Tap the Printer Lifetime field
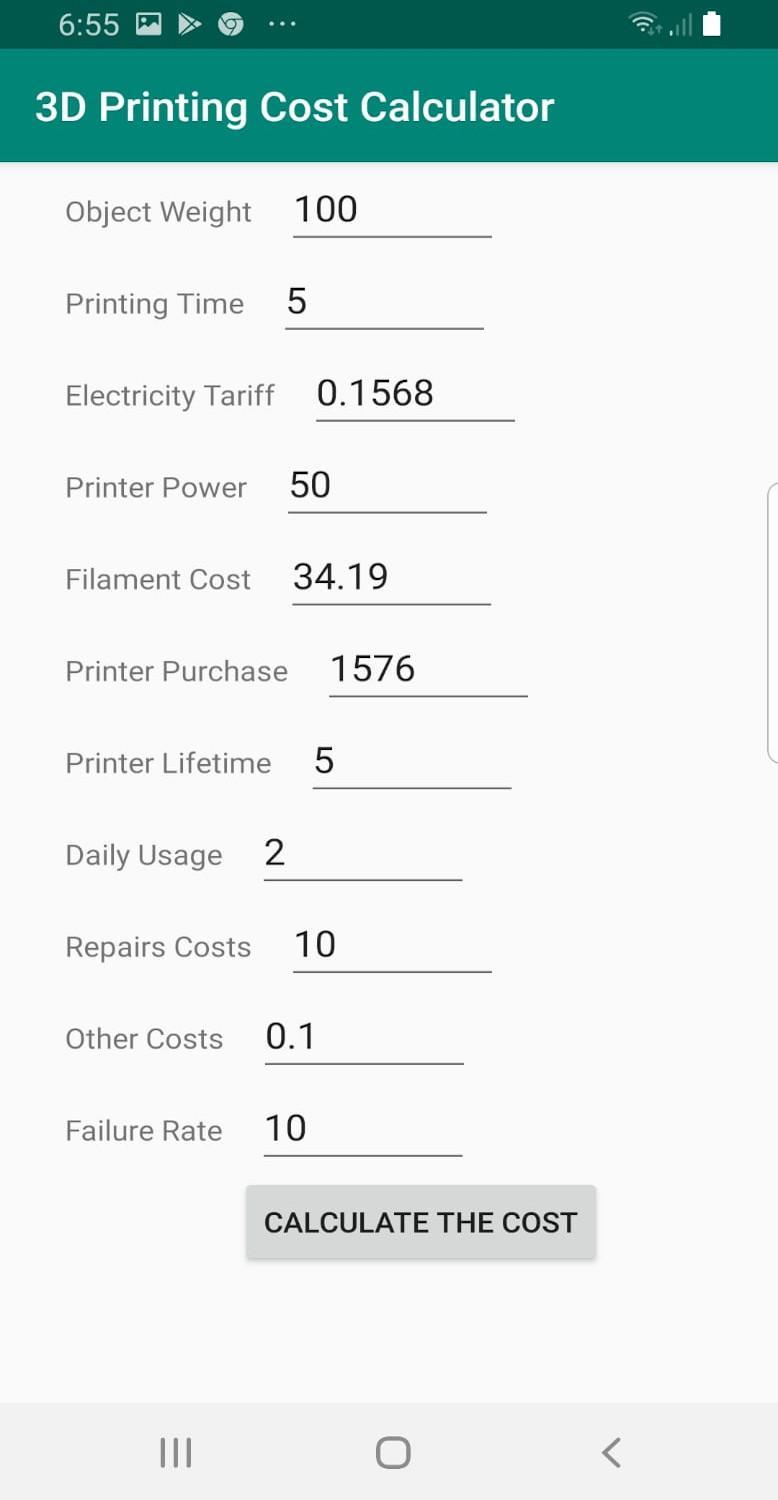The width and height of the screenshot is (778, 1500). point(412,763)
